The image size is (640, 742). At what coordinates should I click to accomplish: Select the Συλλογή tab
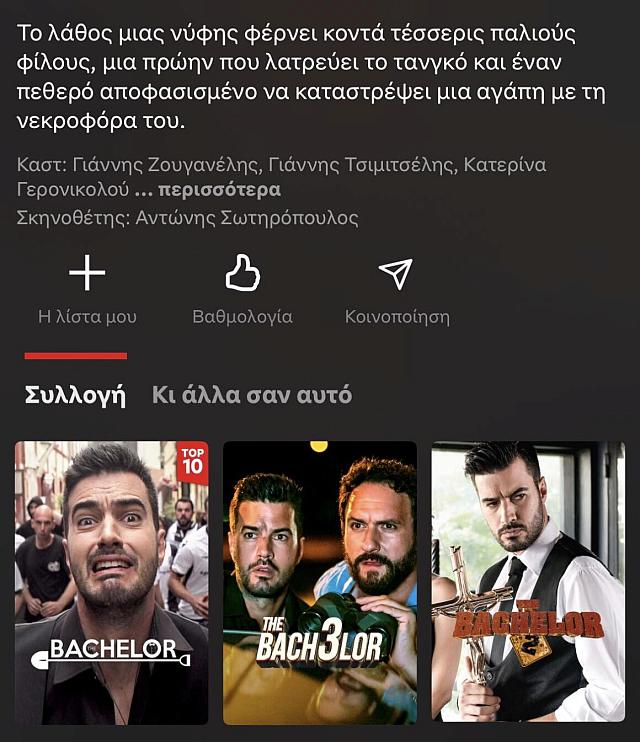(75, 394)
